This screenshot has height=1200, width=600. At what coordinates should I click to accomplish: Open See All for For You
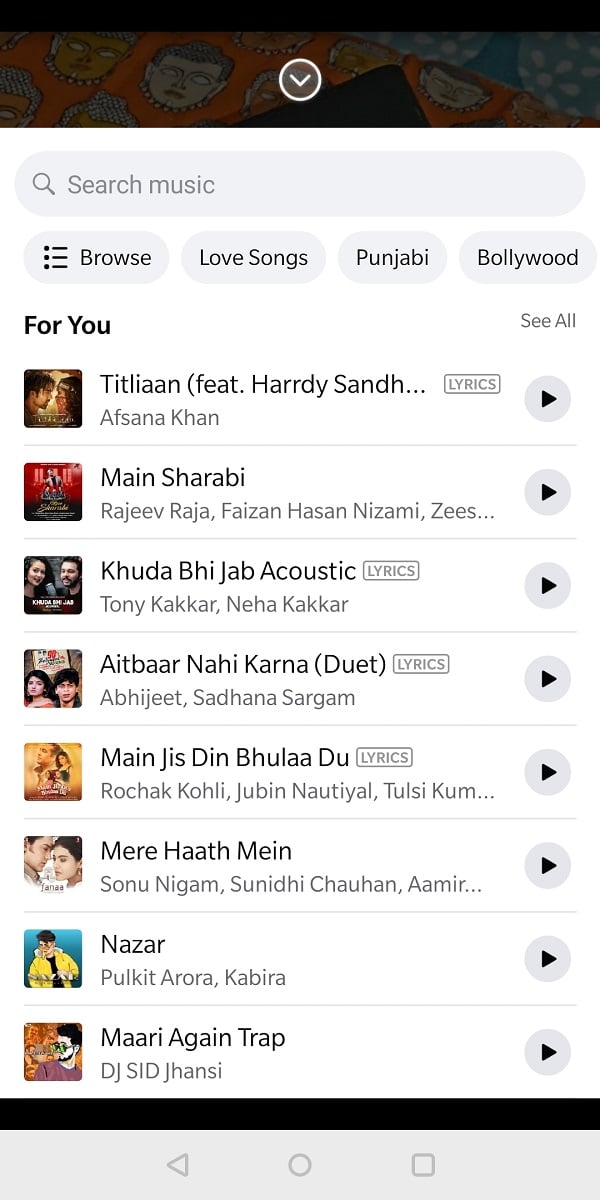(x=548, y=321)
